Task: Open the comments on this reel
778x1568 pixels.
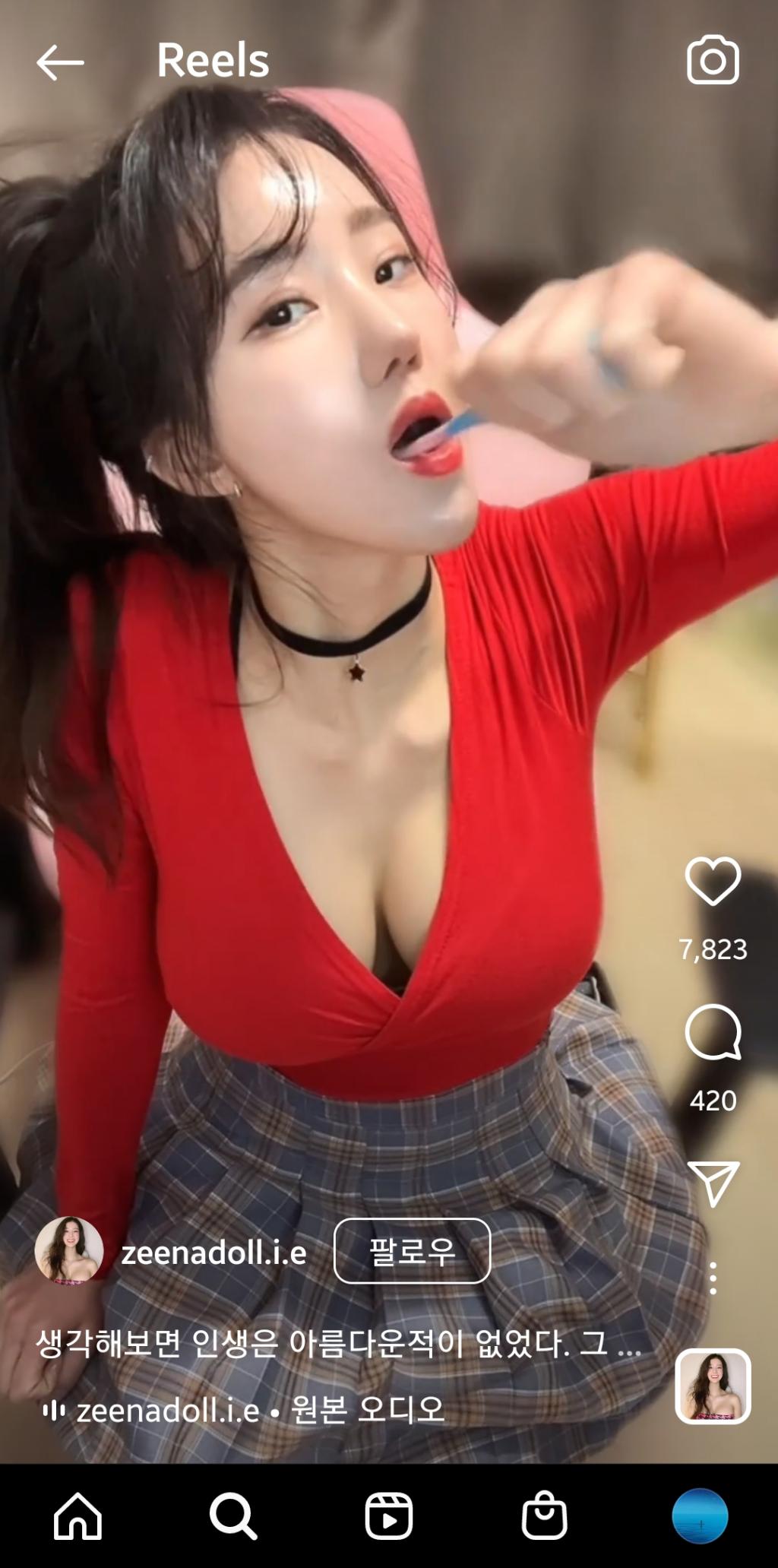Action: pyautogui.click(x=713, y=1031)
